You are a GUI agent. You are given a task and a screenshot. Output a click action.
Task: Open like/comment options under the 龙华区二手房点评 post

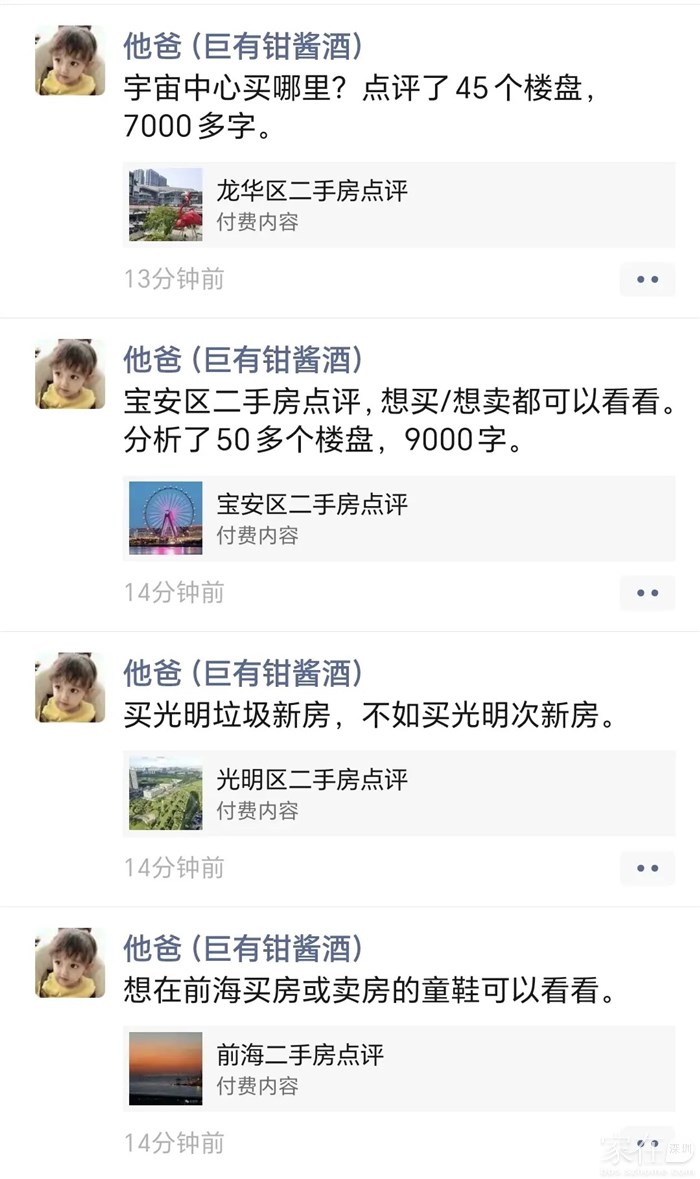(x=647, y=279)
